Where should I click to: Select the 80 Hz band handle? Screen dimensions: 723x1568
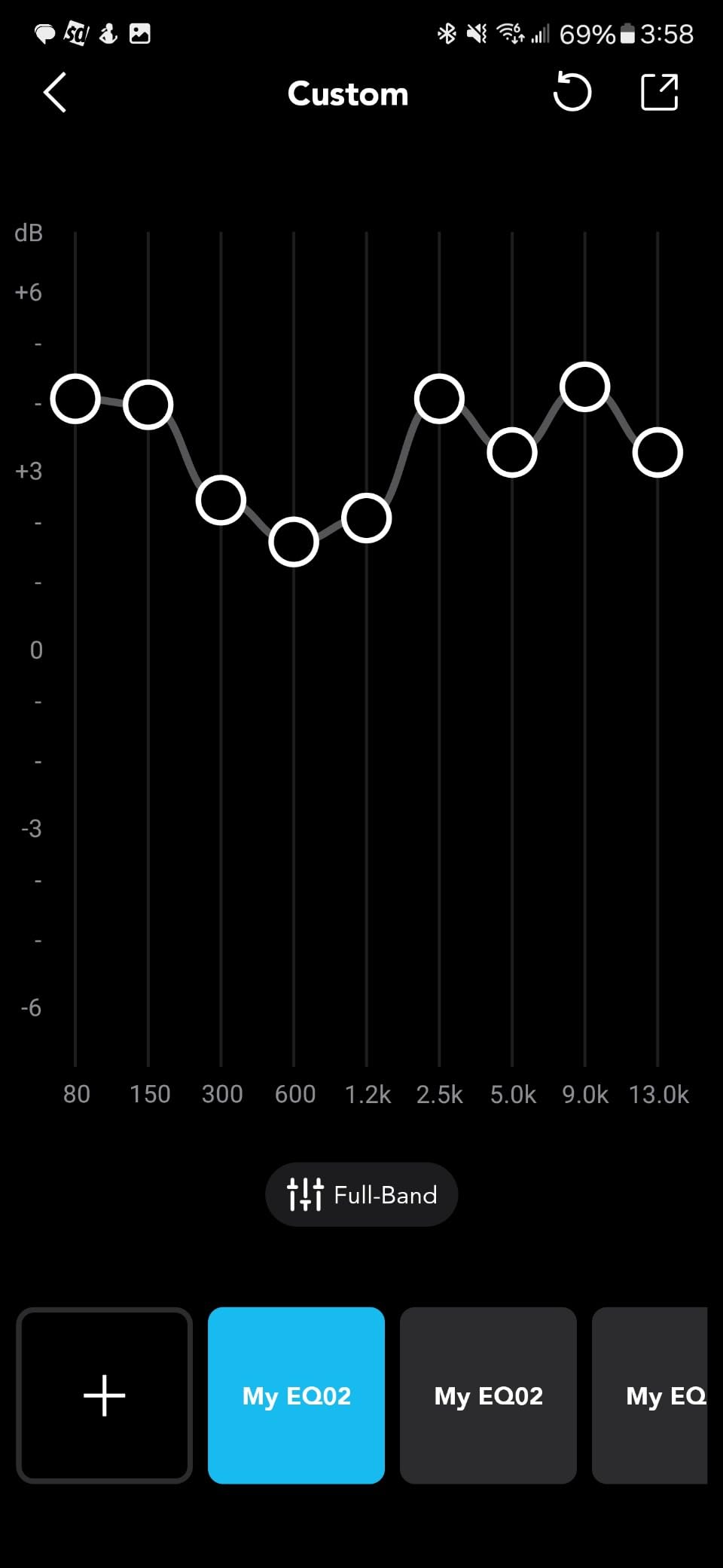[75, 399]
